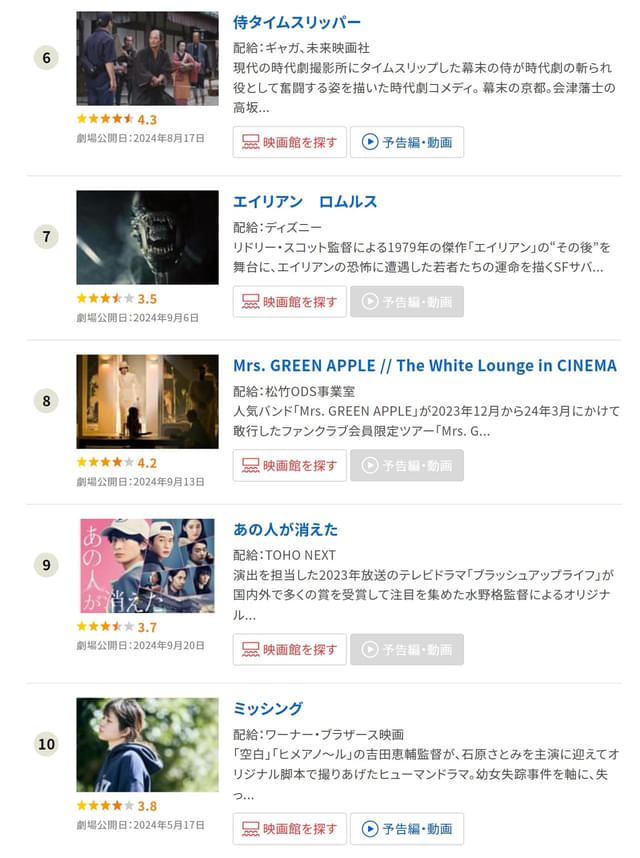The image size is (640, 858).
Task: Open the ミッシング title link
Action: [267, 708]
